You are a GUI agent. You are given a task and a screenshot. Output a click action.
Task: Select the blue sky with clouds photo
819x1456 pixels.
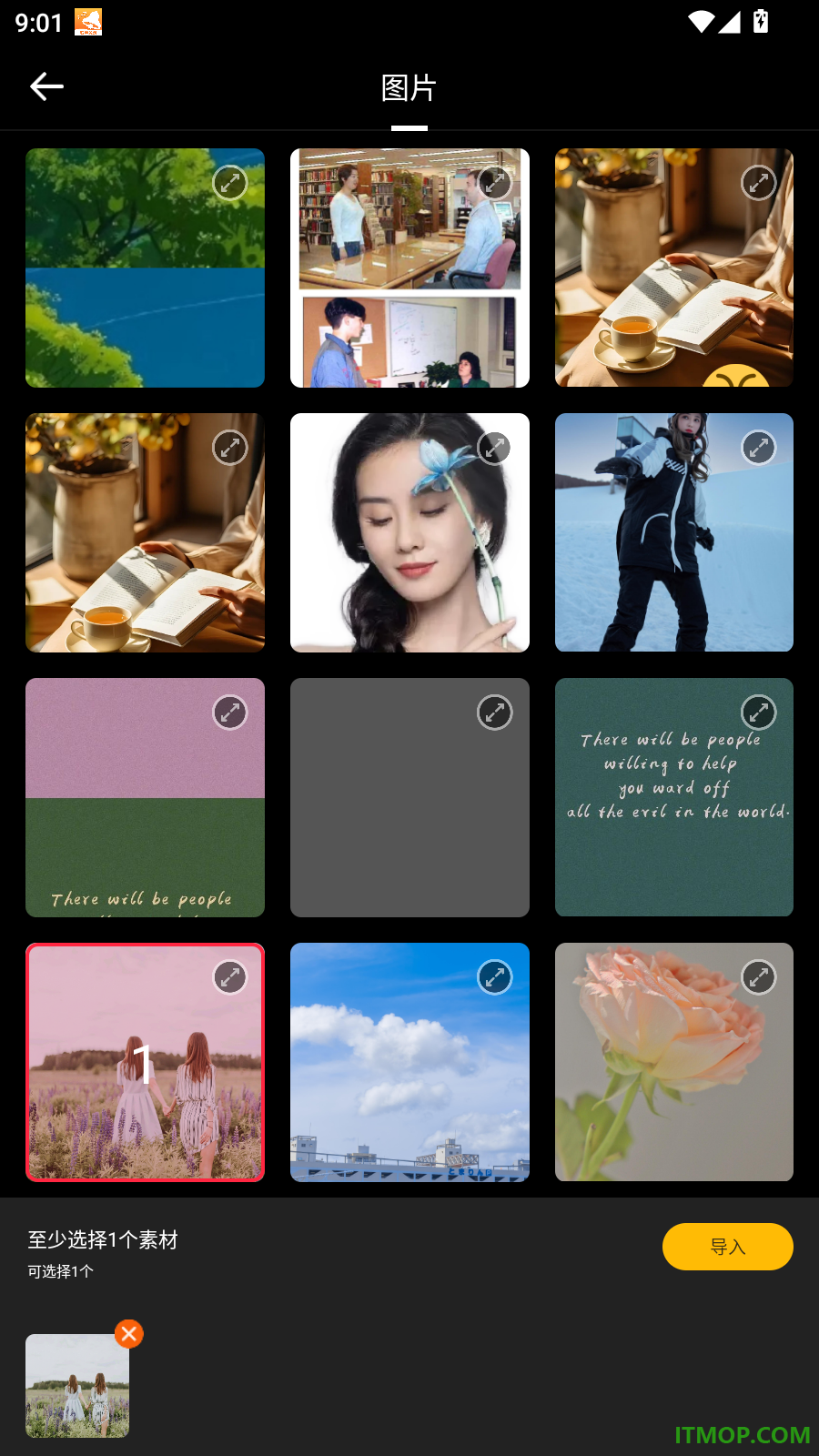409,1062
